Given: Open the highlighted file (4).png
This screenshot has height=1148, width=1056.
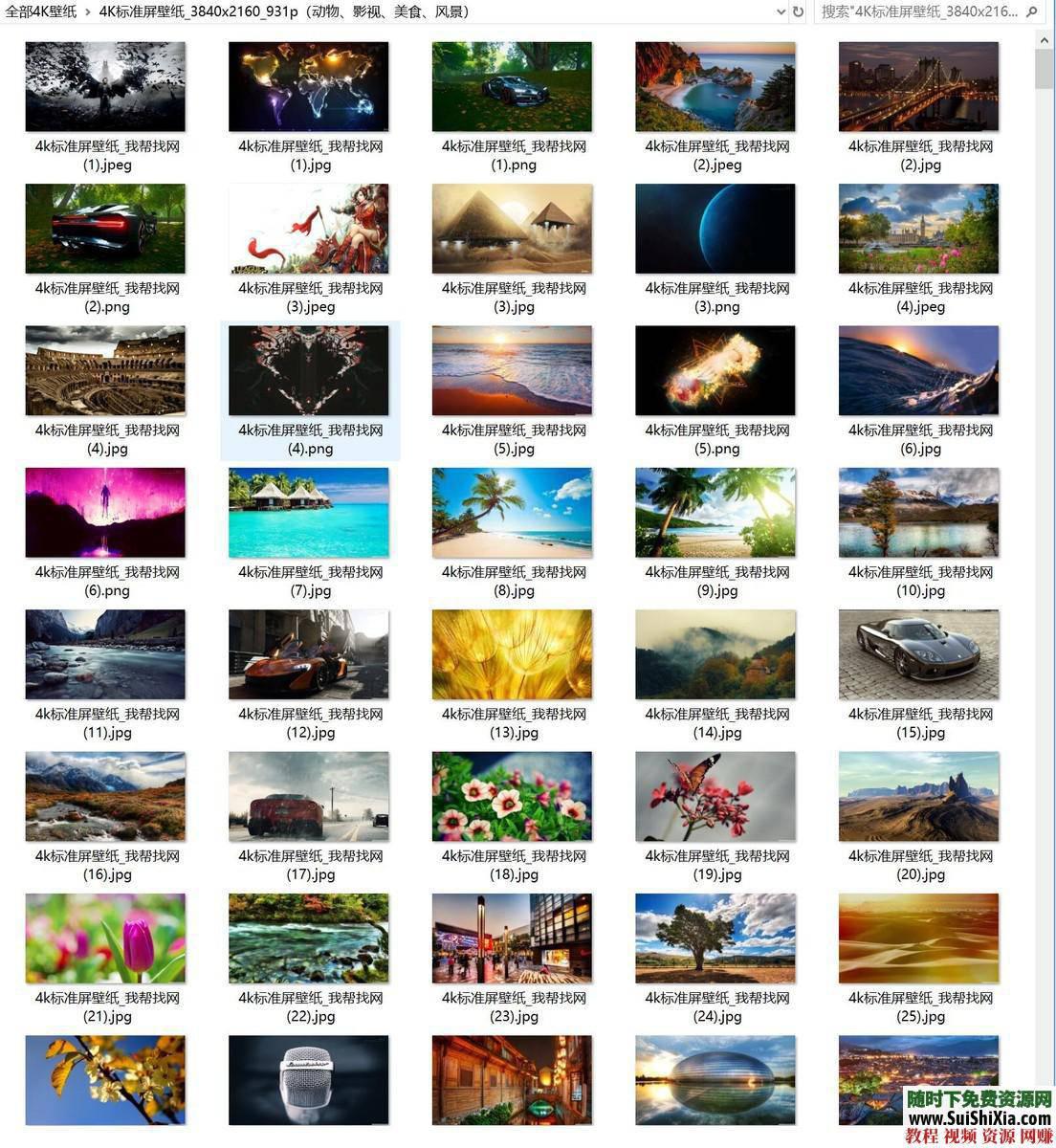Looking at the screenshot, I should (x=308, y=371).
